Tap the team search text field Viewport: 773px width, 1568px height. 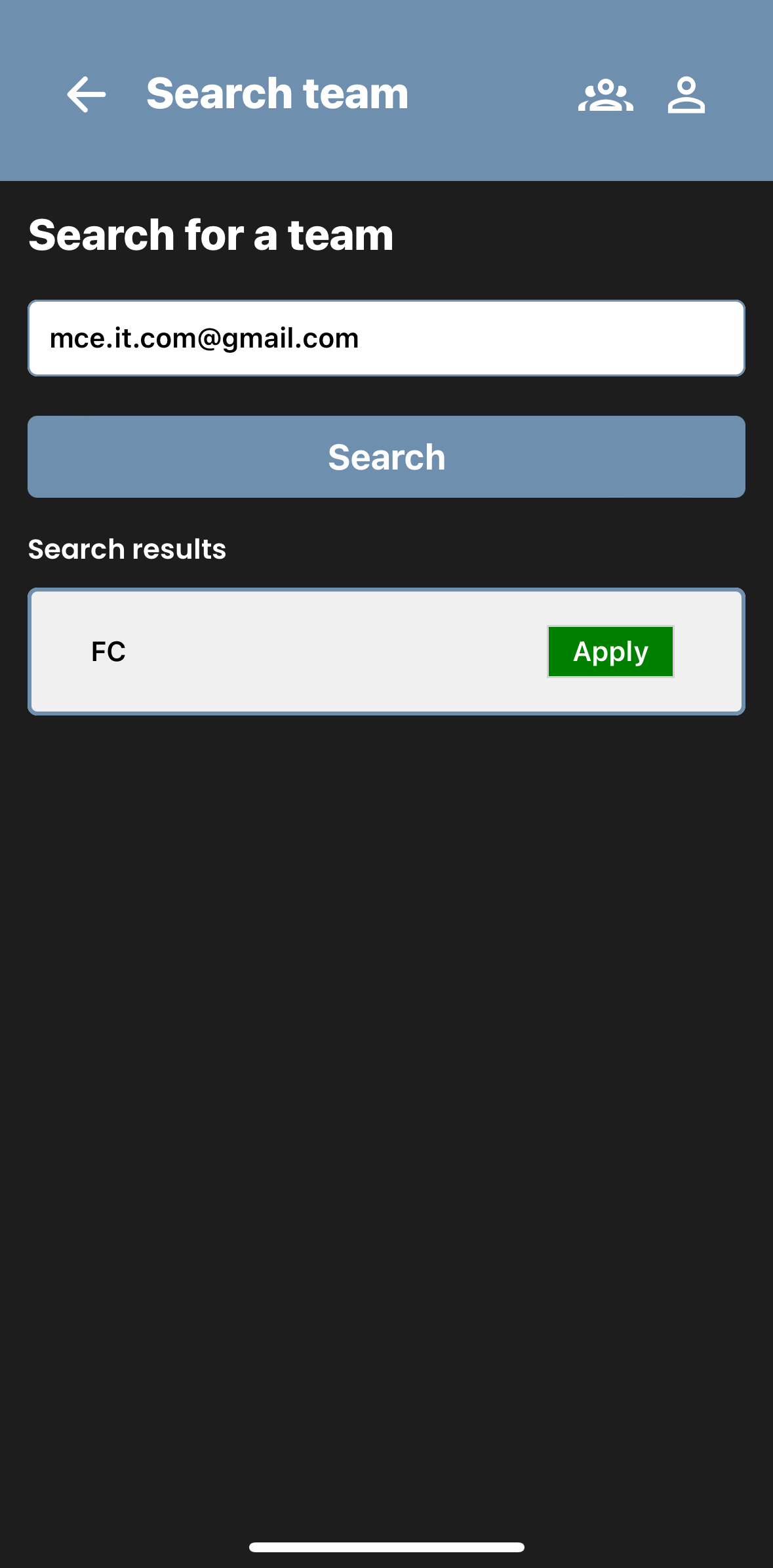click(x=386, y=338)
